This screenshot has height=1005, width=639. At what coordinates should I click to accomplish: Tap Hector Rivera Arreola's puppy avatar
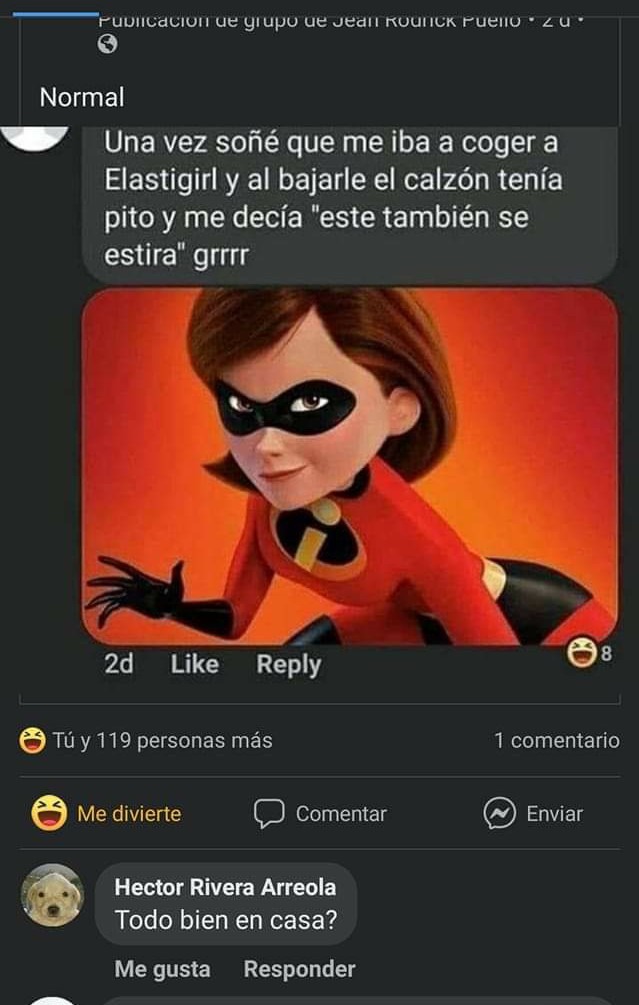[52, 895]
